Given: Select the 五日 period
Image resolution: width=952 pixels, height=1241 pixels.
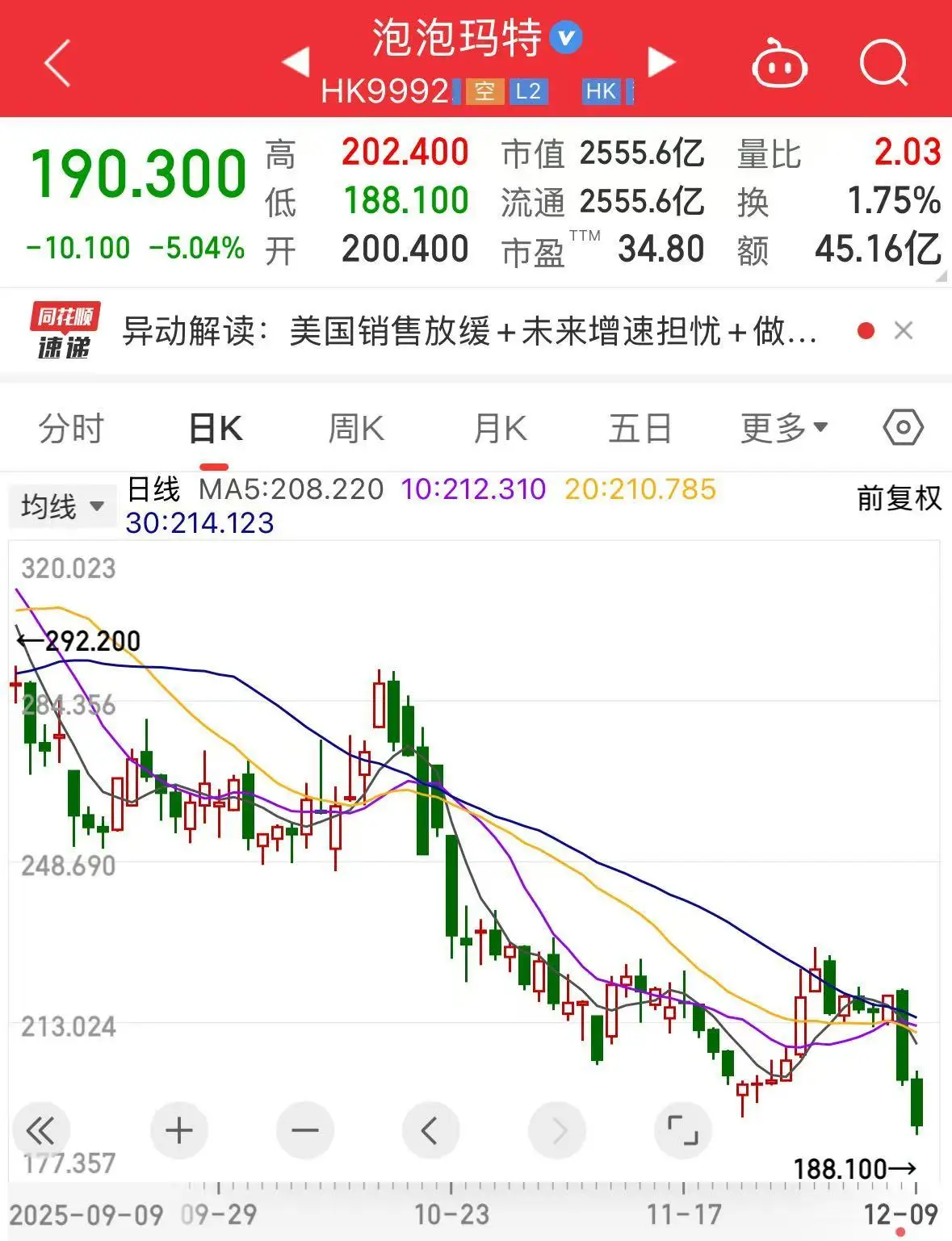Looking at the screenshot, I should [x=640, y=428].
